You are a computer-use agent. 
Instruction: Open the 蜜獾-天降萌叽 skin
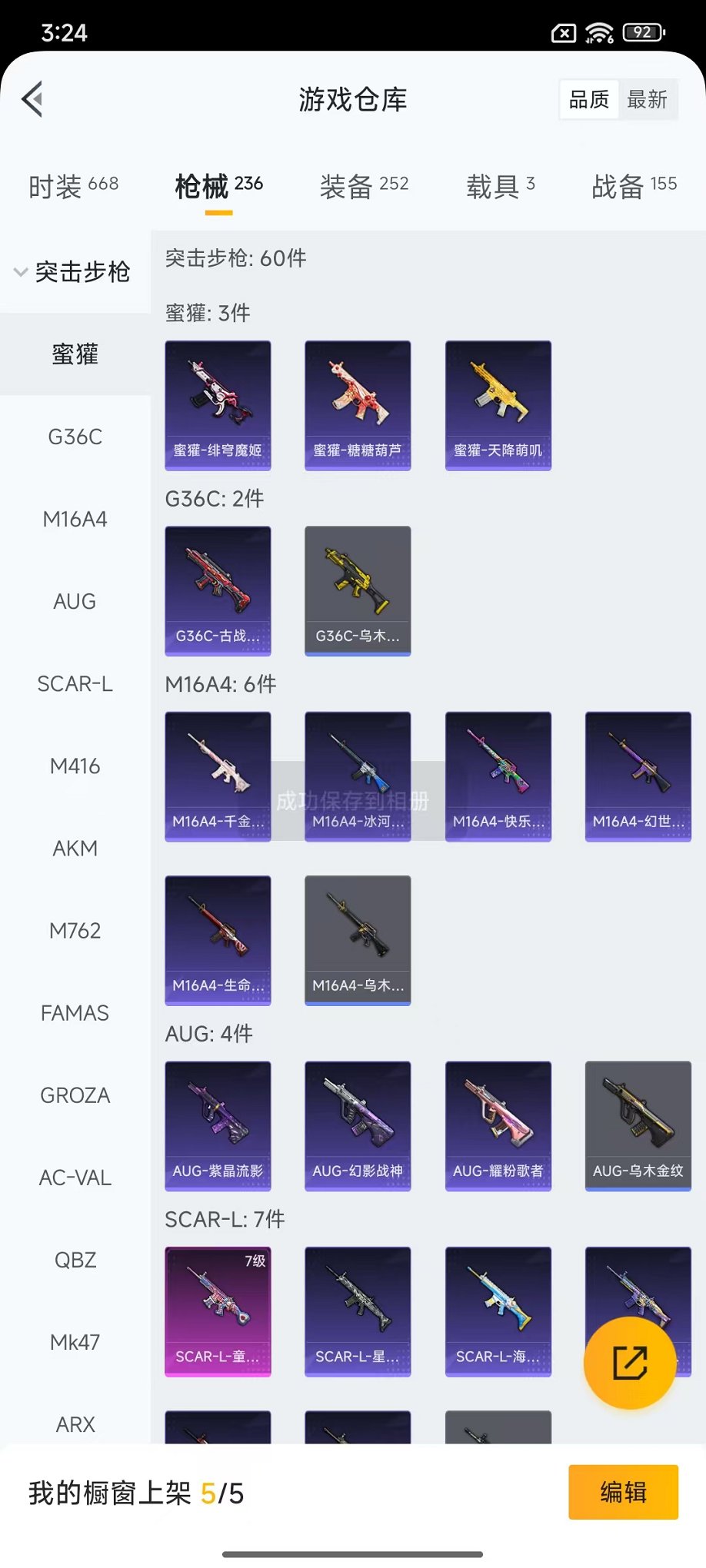click(x=498, y=405)
